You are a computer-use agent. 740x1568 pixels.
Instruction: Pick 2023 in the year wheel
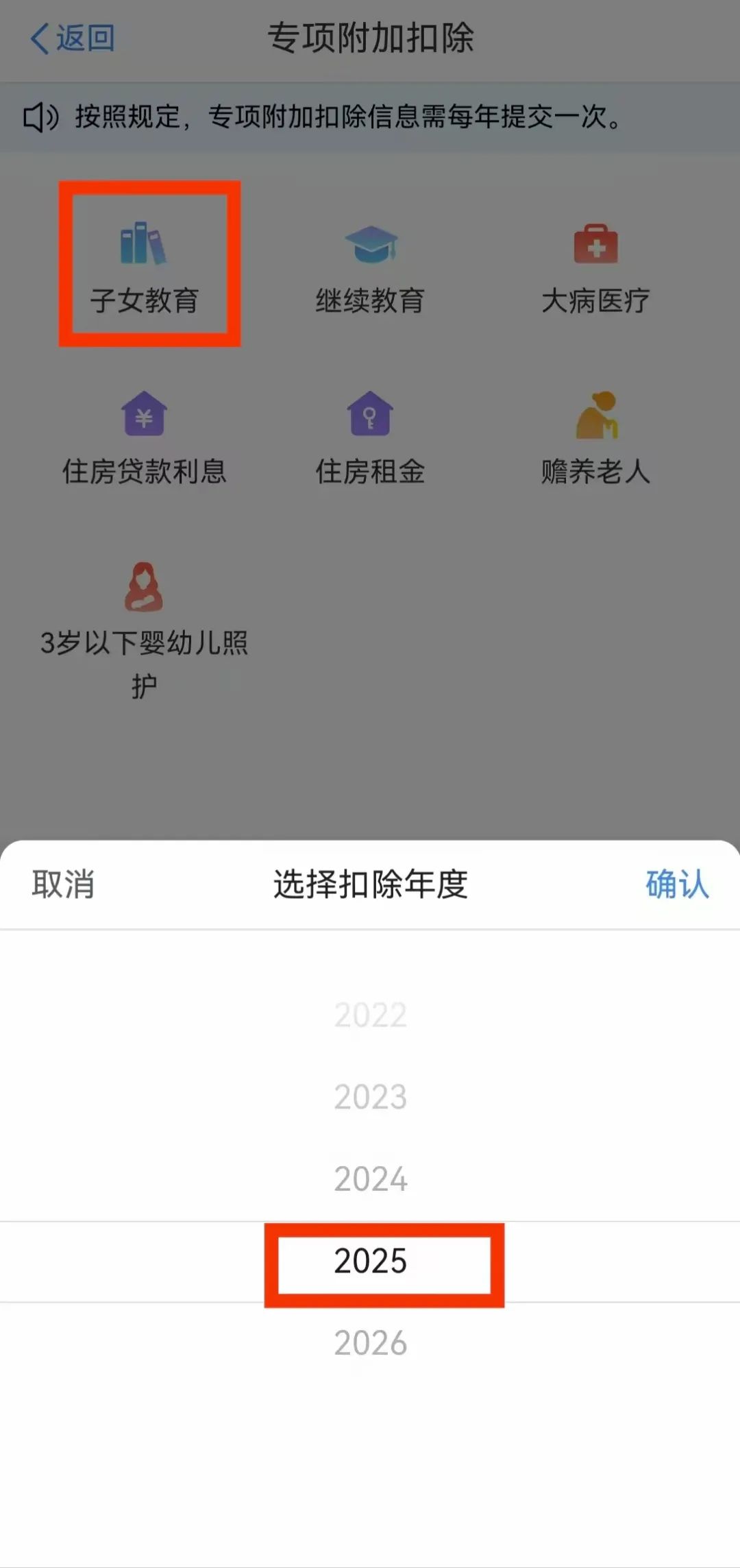(x=370, y=1096)
